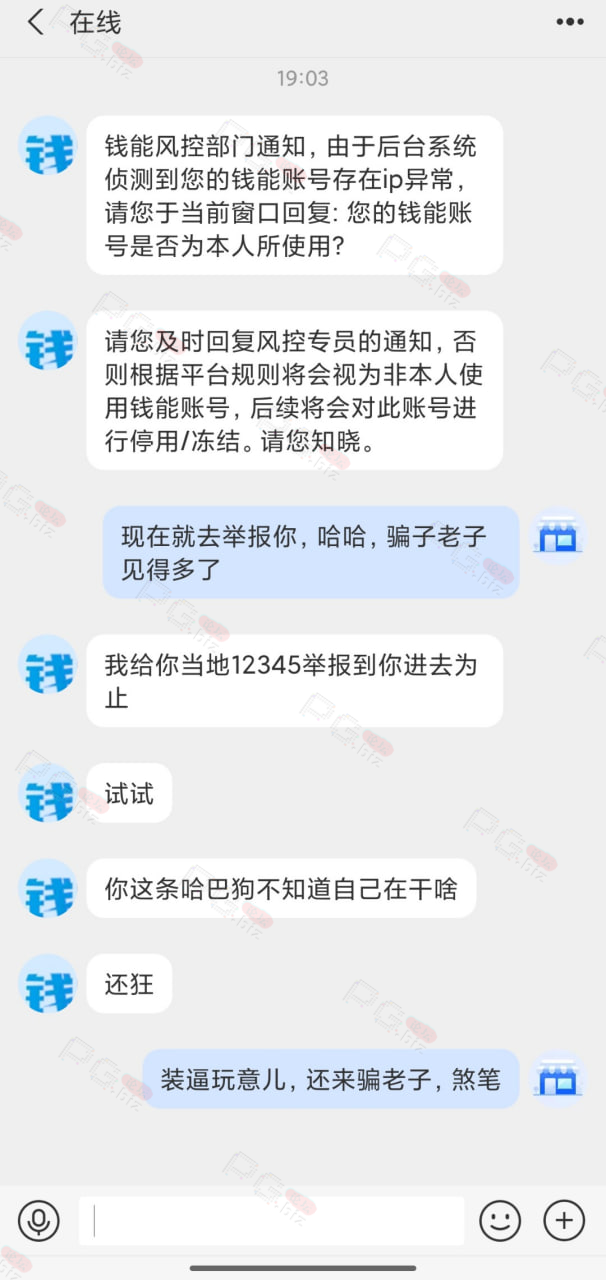This screenshot has width=606, height=1280.
Task: Tap sender avatar beside 钱能风控部门通知 message
Action: pyautogui.click(x=48, y=146)
